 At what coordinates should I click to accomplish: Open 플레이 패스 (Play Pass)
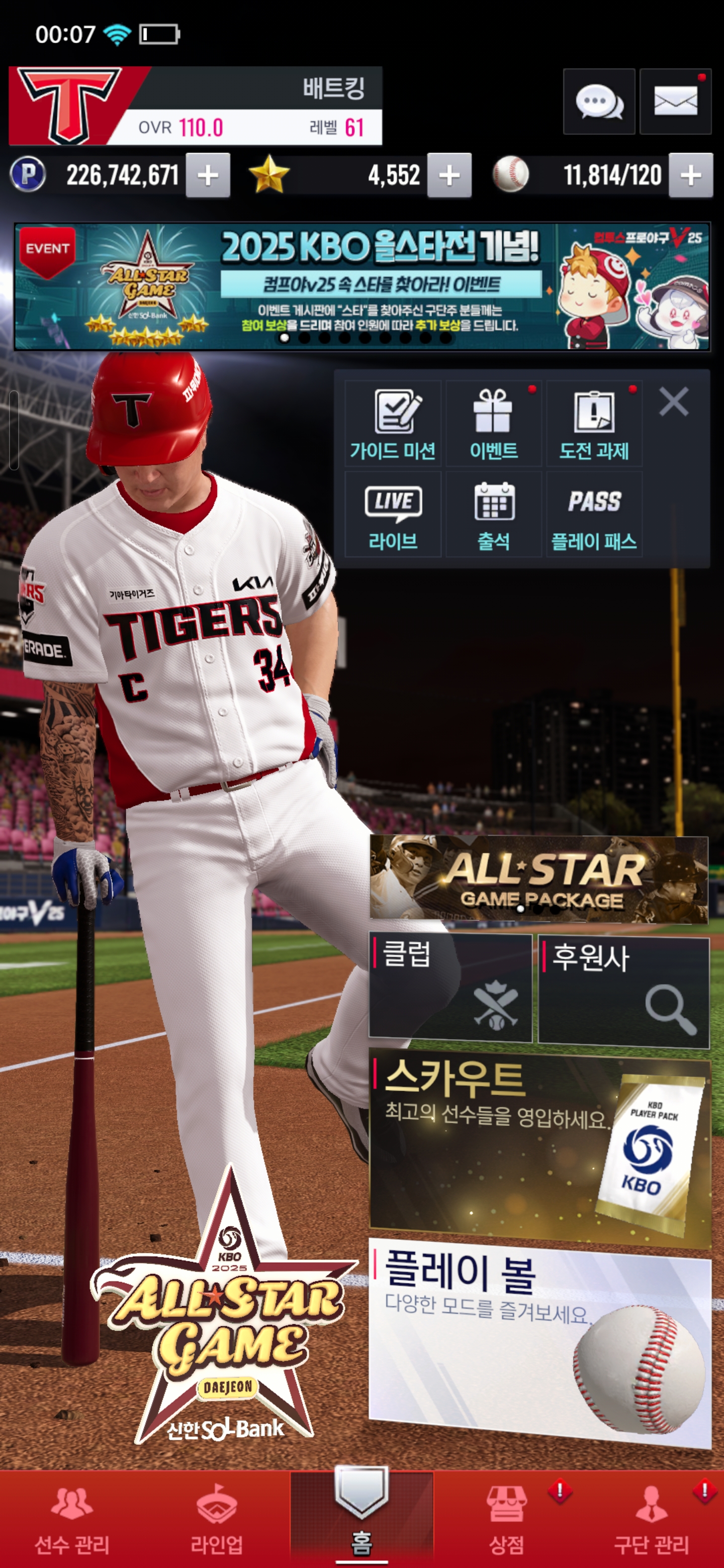tap(594, 514)
